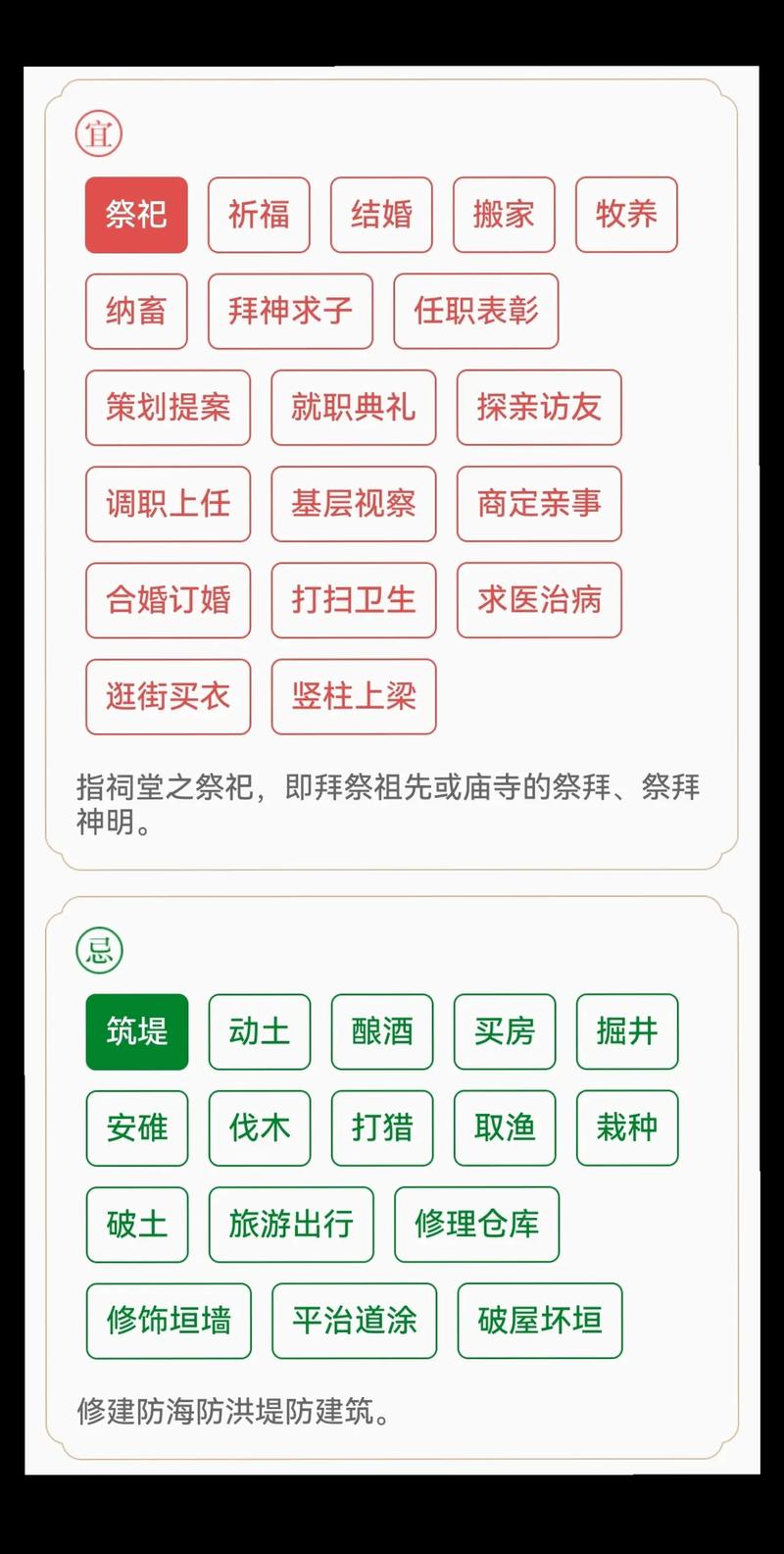Select the 牧养 tag

627,215
